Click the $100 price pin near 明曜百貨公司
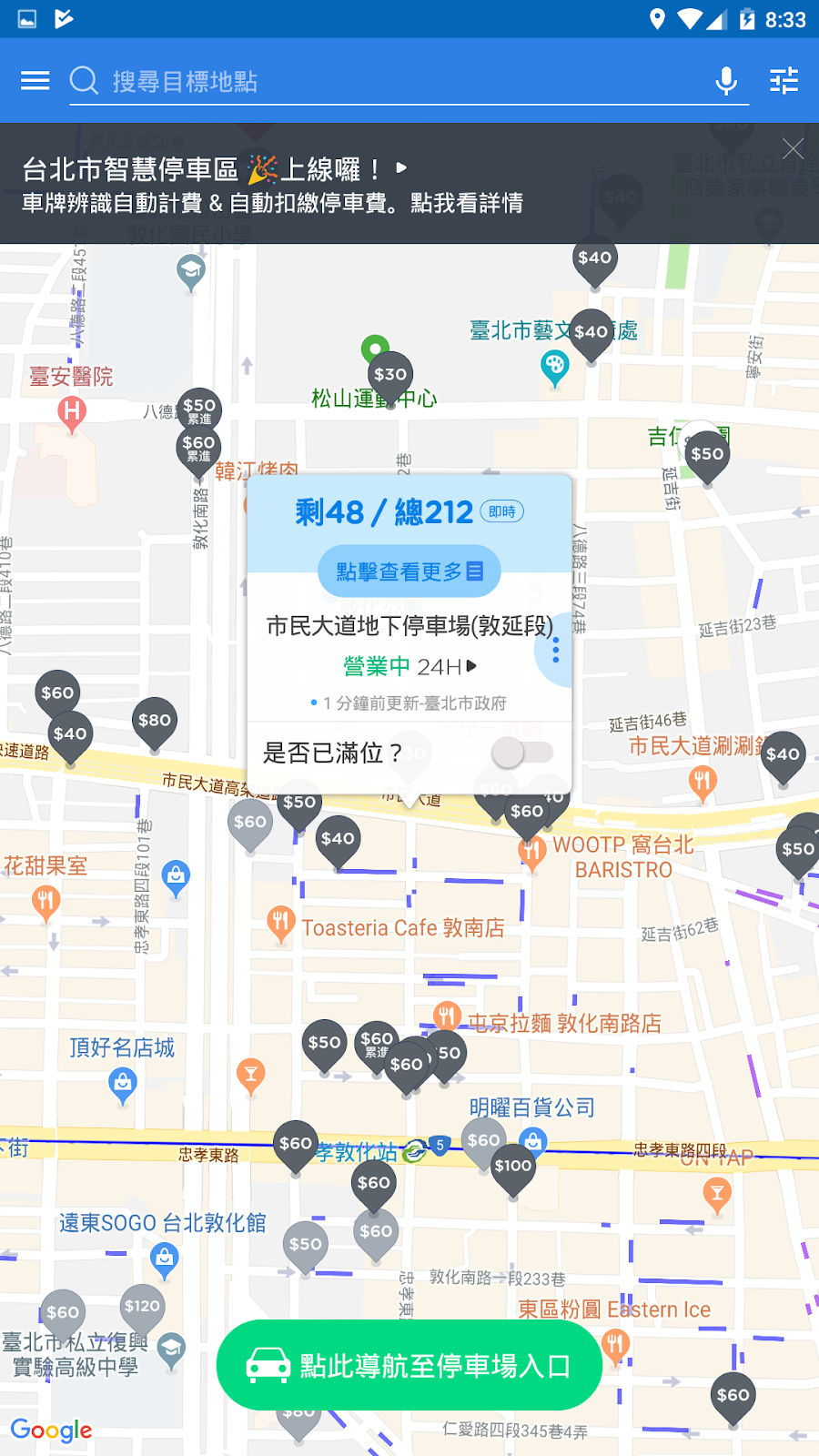This screenshot has width=819, height=1456. point(513,1165)
